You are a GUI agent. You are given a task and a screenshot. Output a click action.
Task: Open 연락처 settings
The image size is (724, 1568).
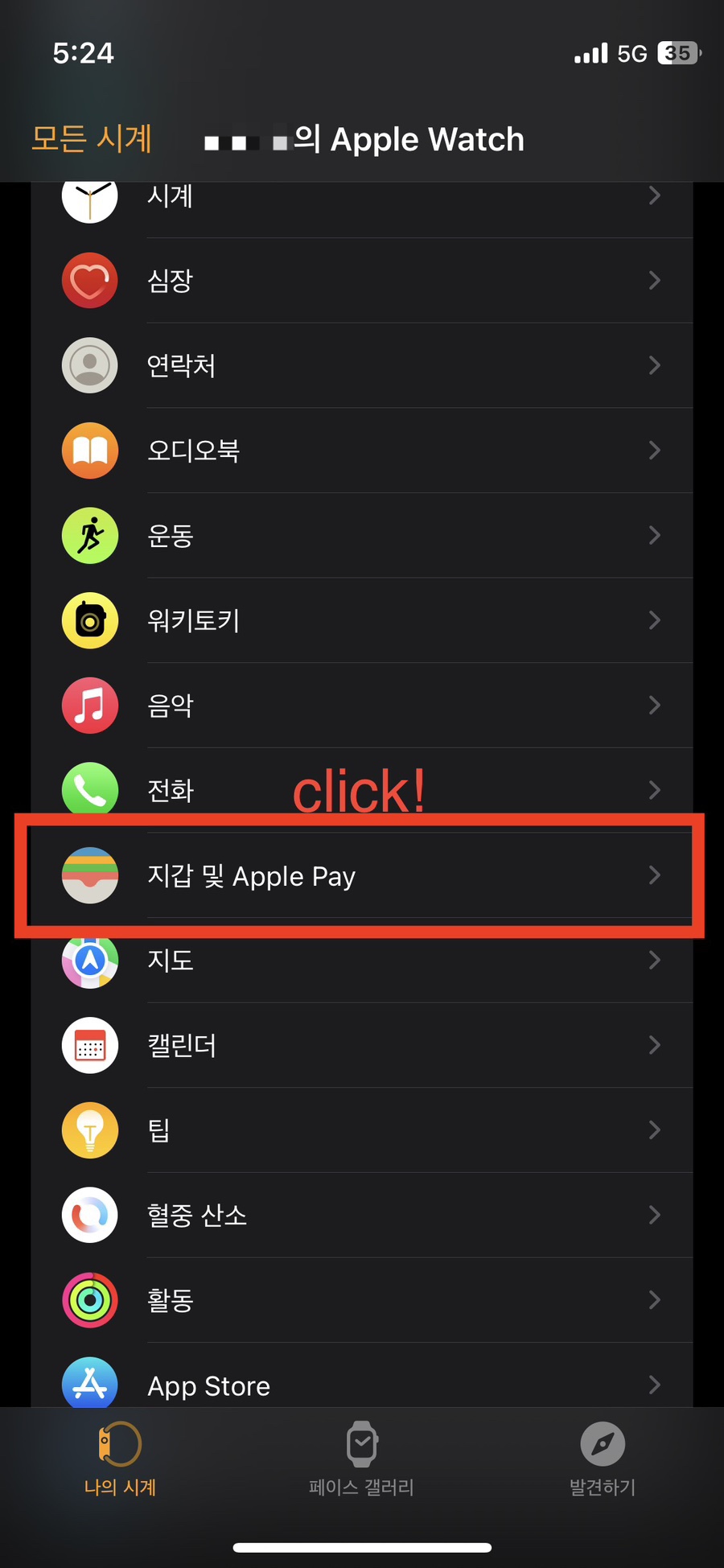(x=362, y=366)
